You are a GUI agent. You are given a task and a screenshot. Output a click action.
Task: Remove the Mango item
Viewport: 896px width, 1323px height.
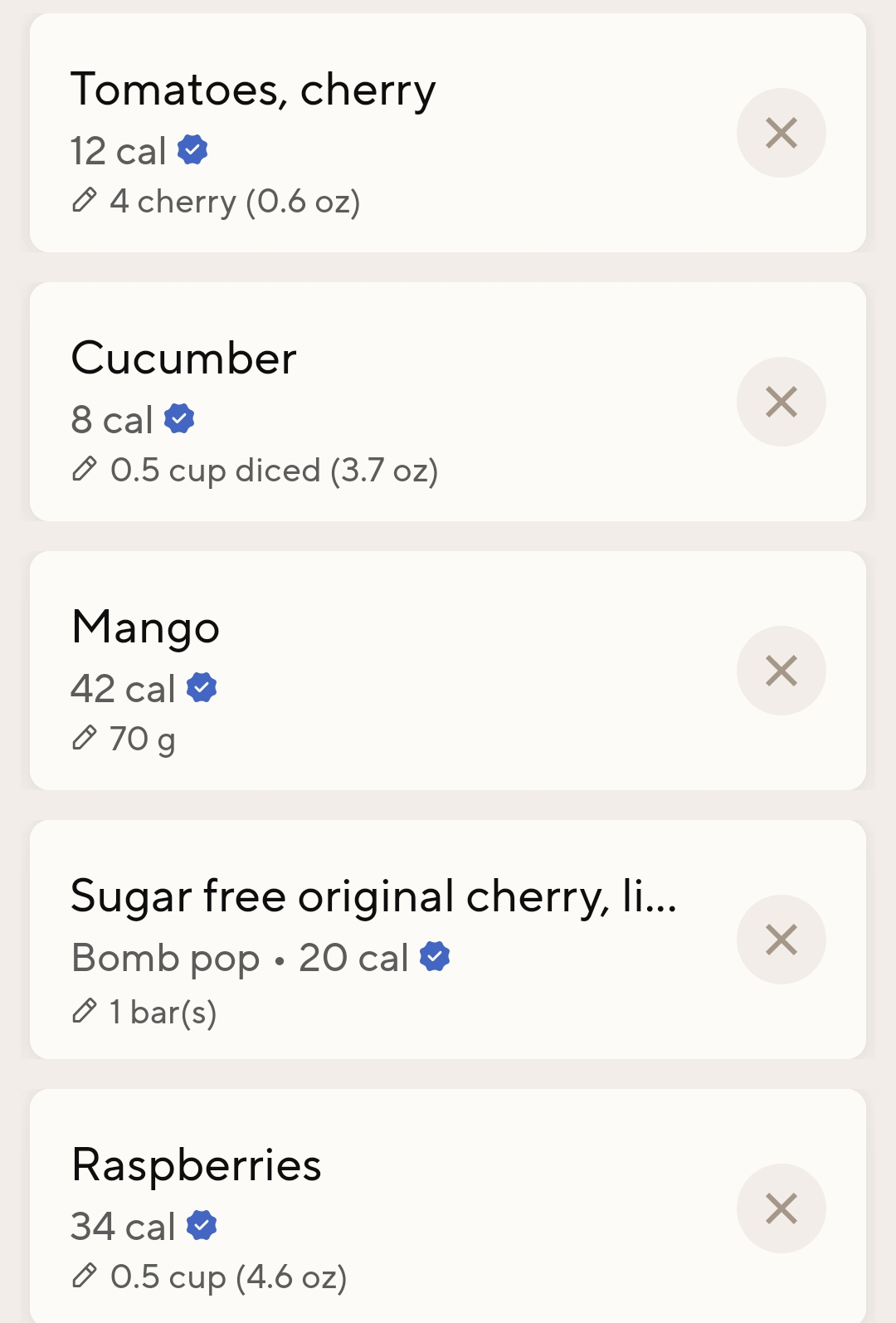click(x=781, y=671)
